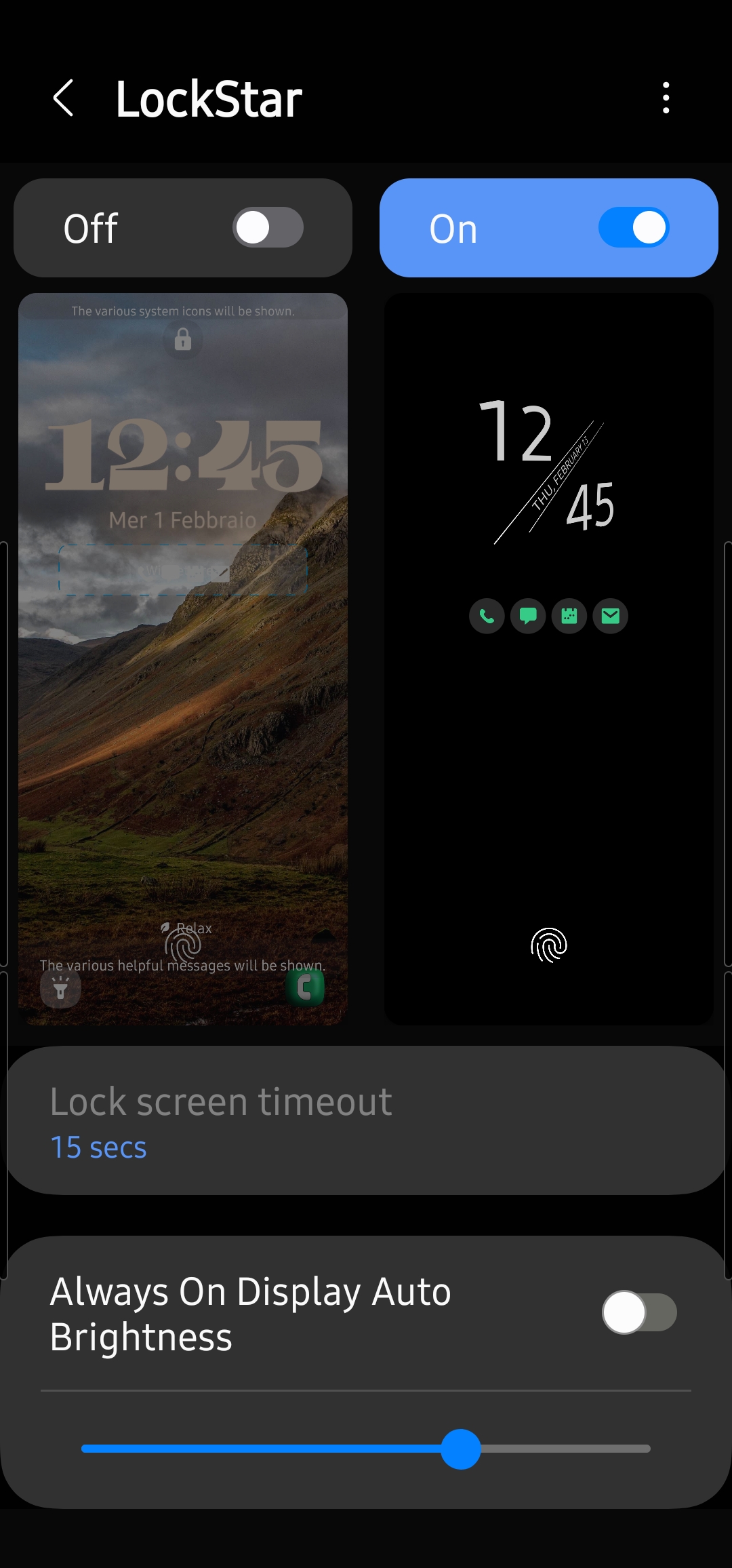
Task: Go back from LockStar
Action: pyautogui.click(x=64, y=98)
